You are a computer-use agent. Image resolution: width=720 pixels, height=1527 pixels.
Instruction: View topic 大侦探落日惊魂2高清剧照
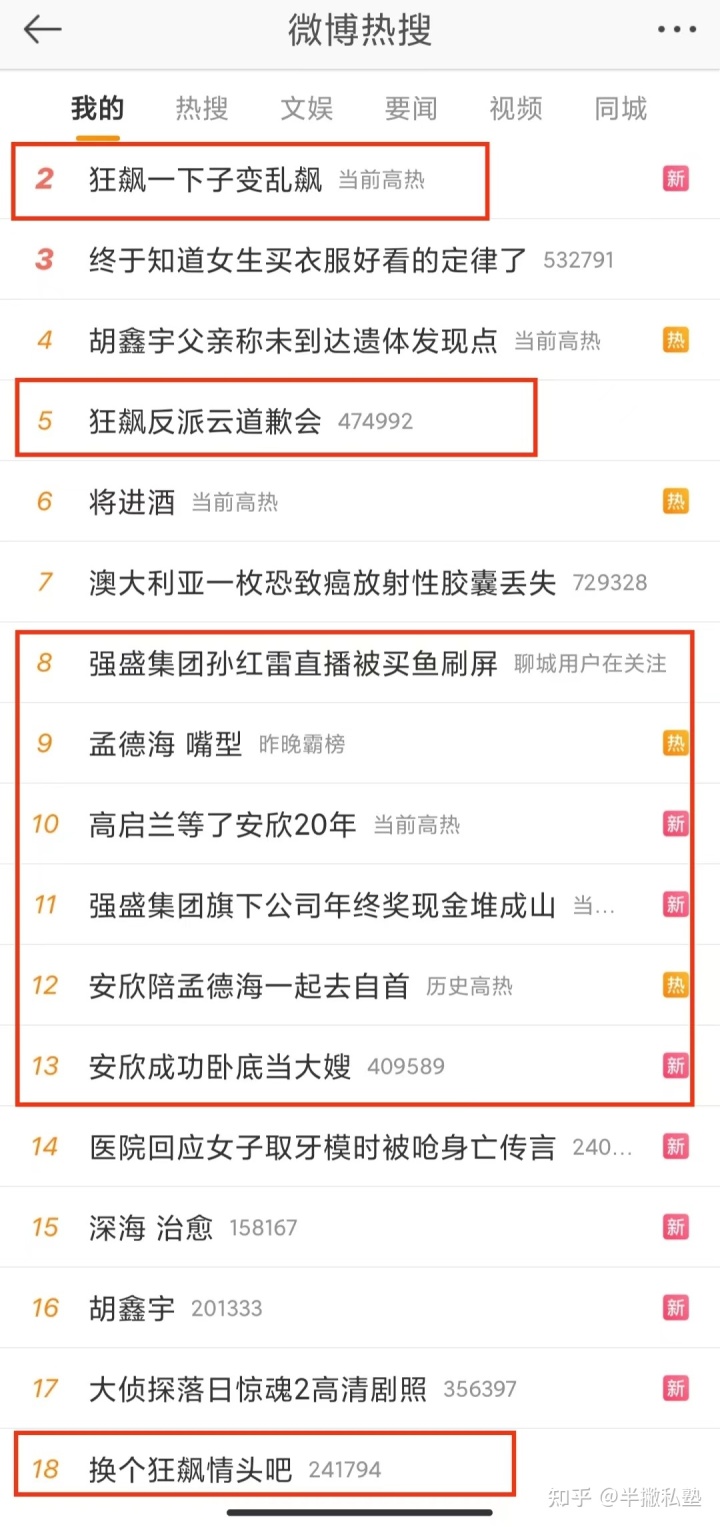(257, 1389)
